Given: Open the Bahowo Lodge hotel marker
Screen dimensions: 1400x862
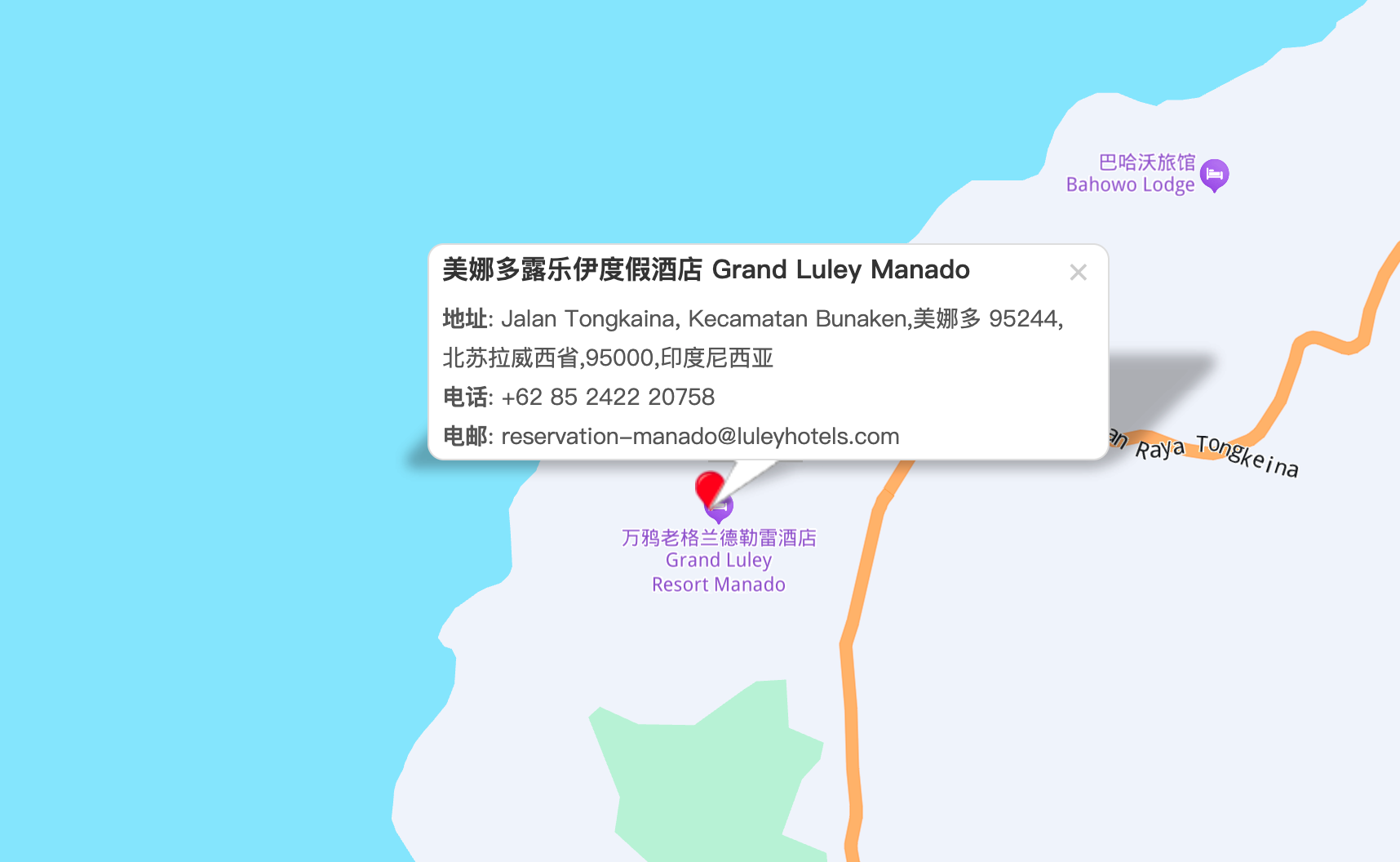Looking at the screenshot, I should (x=1214, y=174).
